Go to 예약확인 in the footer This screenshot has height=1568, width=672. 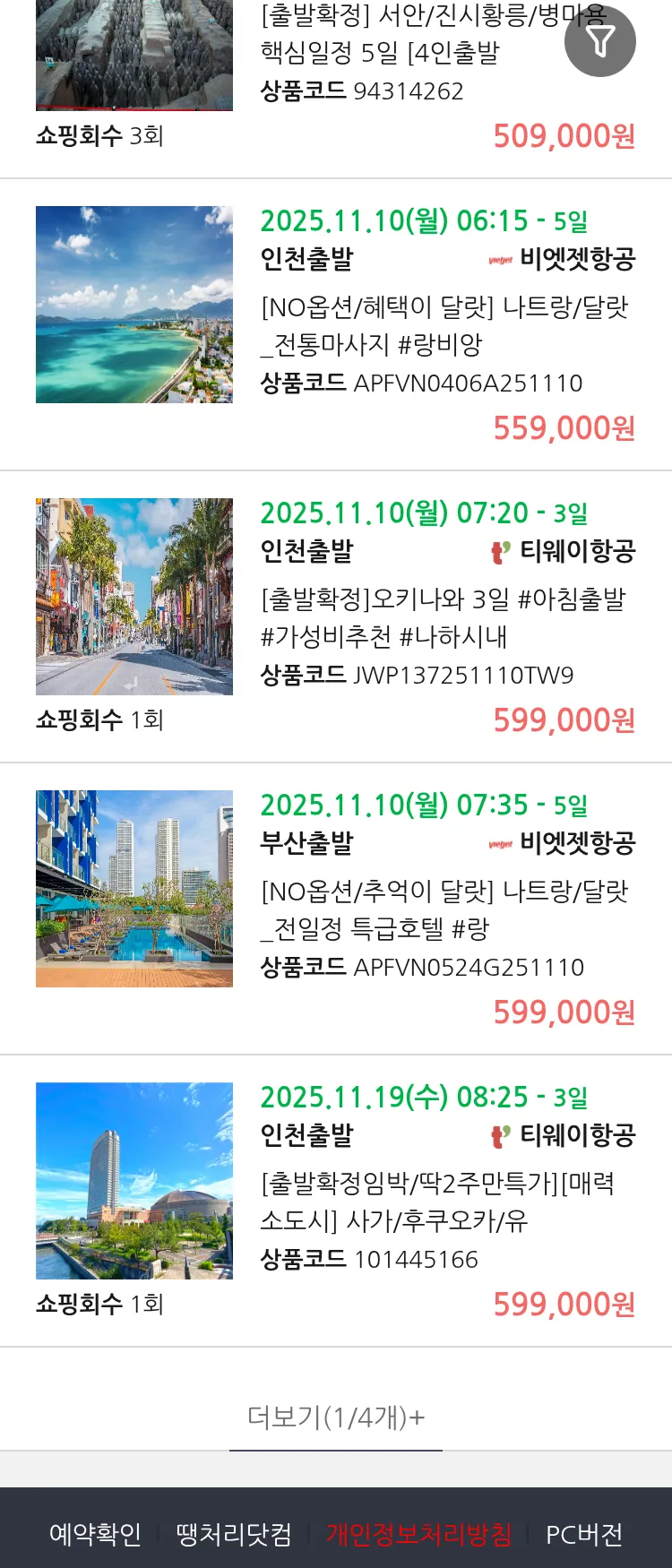click(95, 1534)
